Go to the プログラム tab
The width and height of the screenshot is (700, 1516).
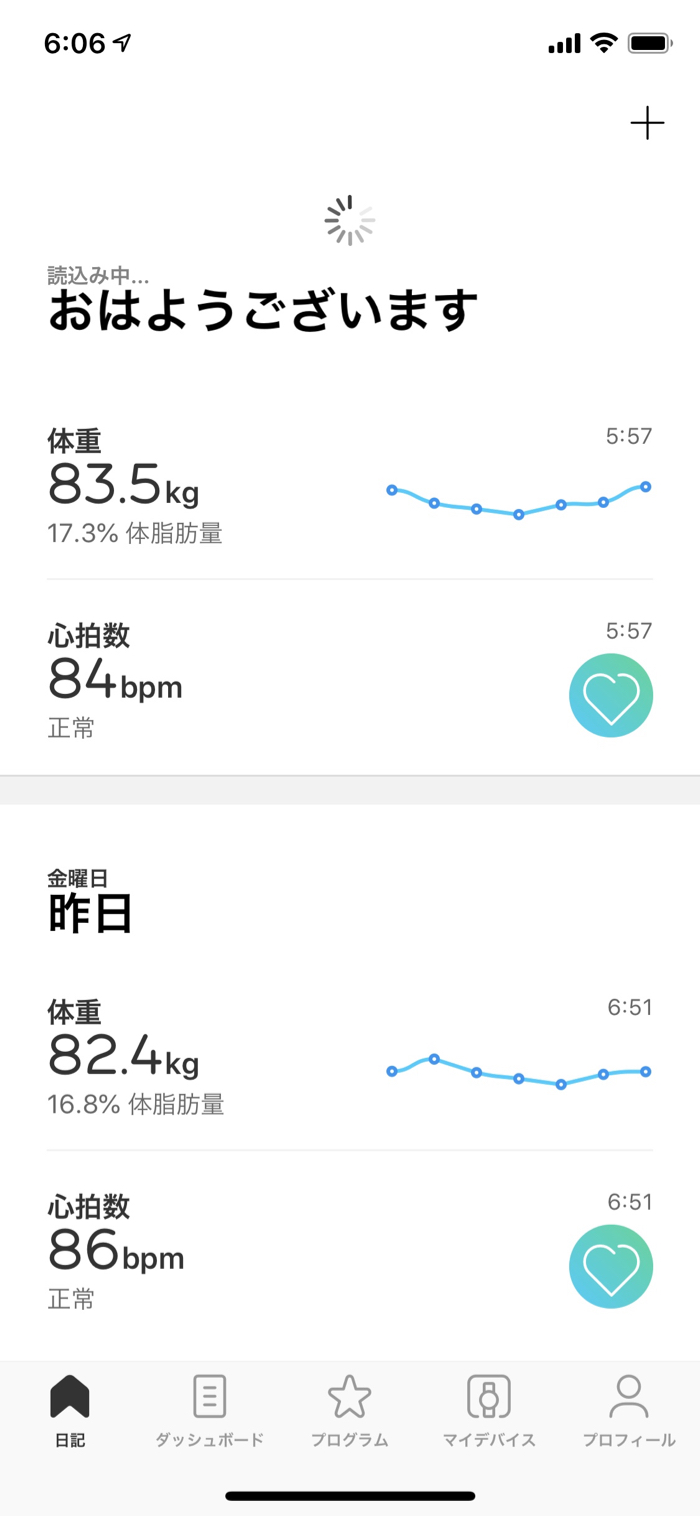[349, 1411]
